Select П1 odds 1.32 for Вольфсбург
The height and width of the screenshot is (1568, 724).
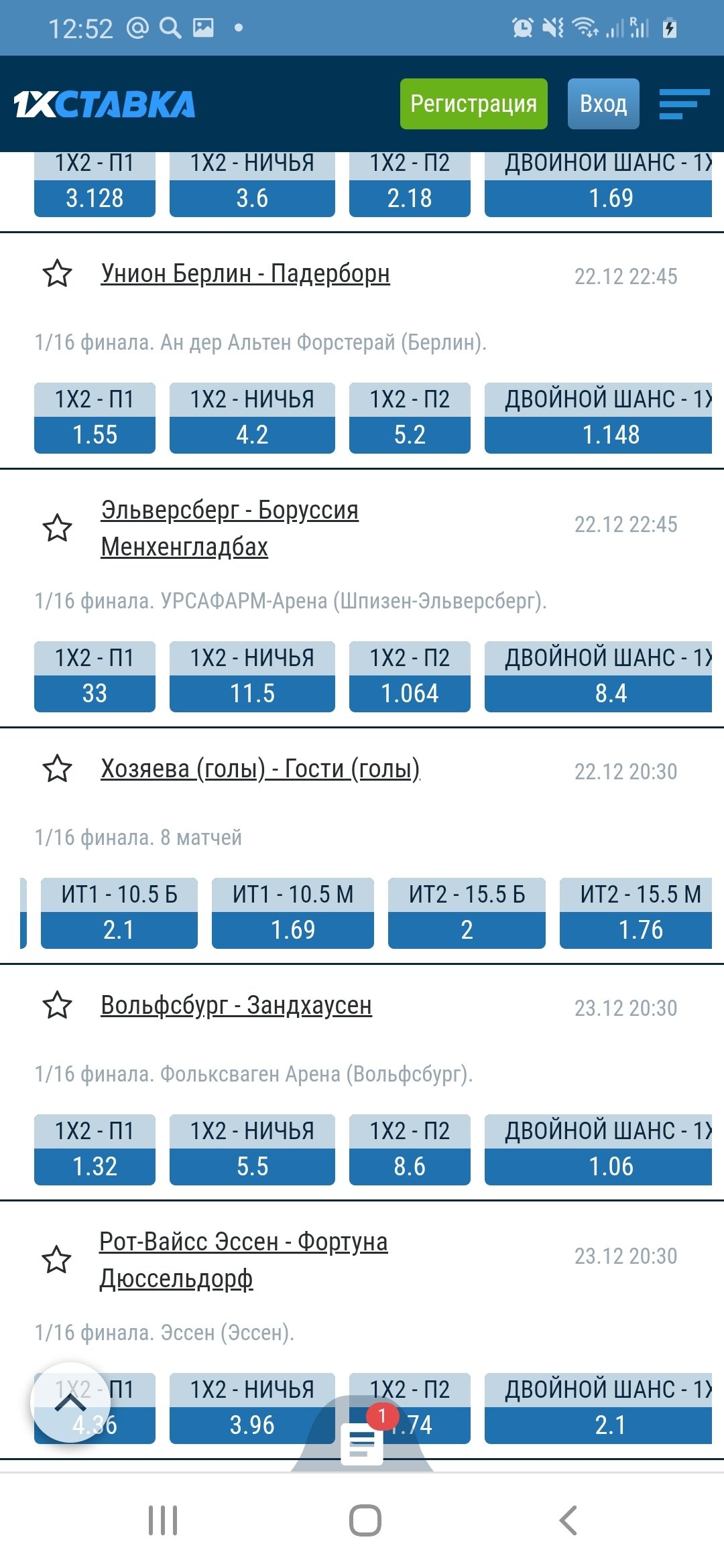[95, 1166]
